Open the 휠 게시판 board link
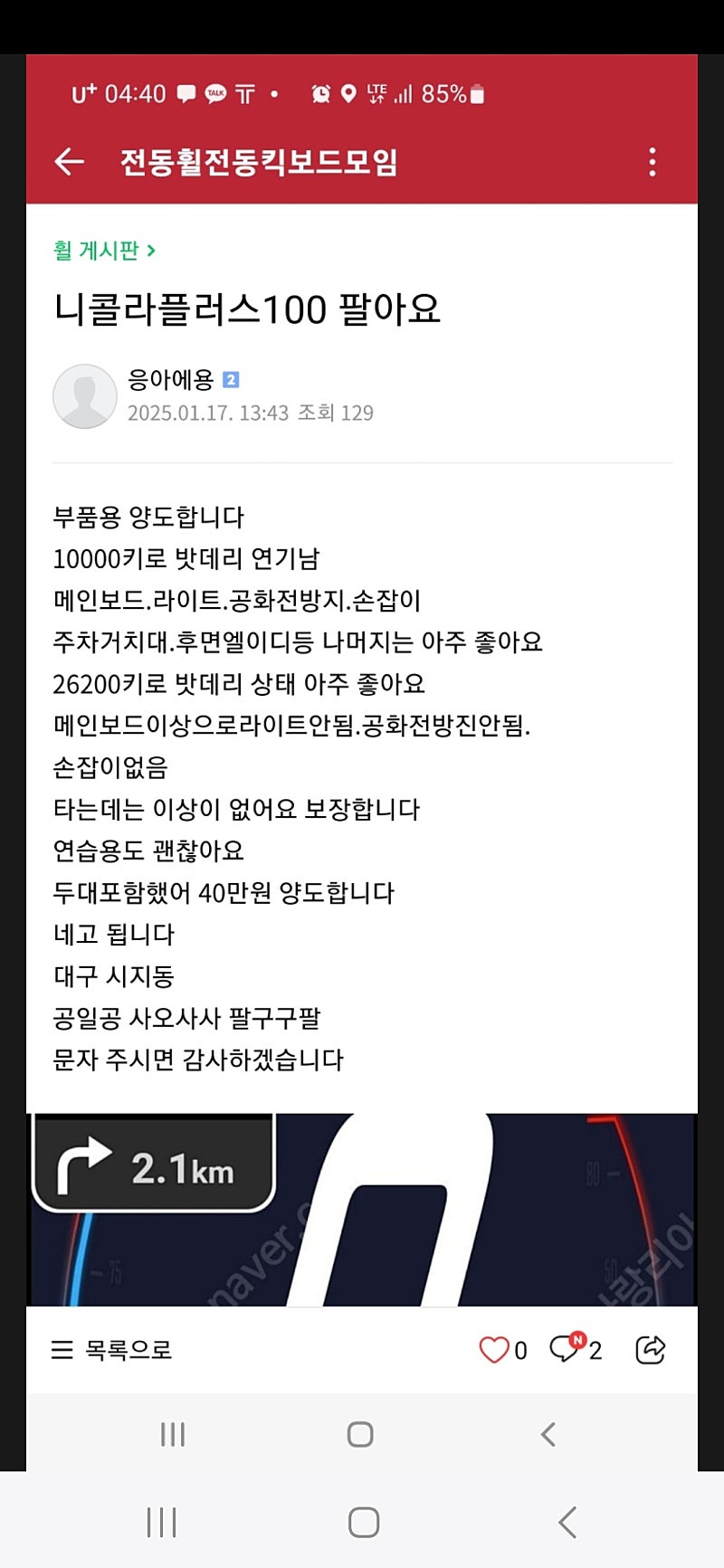 [104, 251]
